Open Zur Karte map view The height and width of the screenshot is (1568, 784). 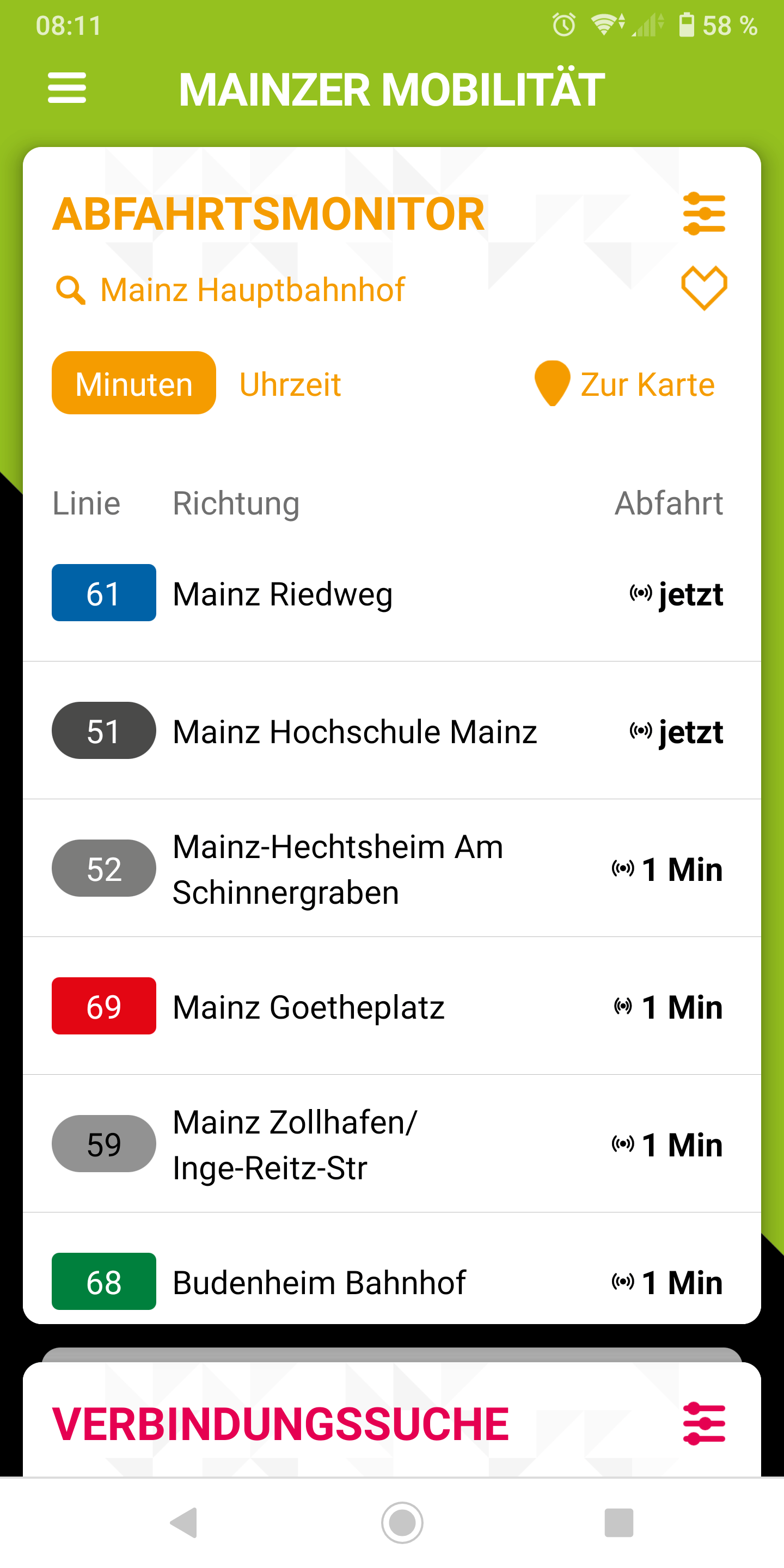[624, 384]
